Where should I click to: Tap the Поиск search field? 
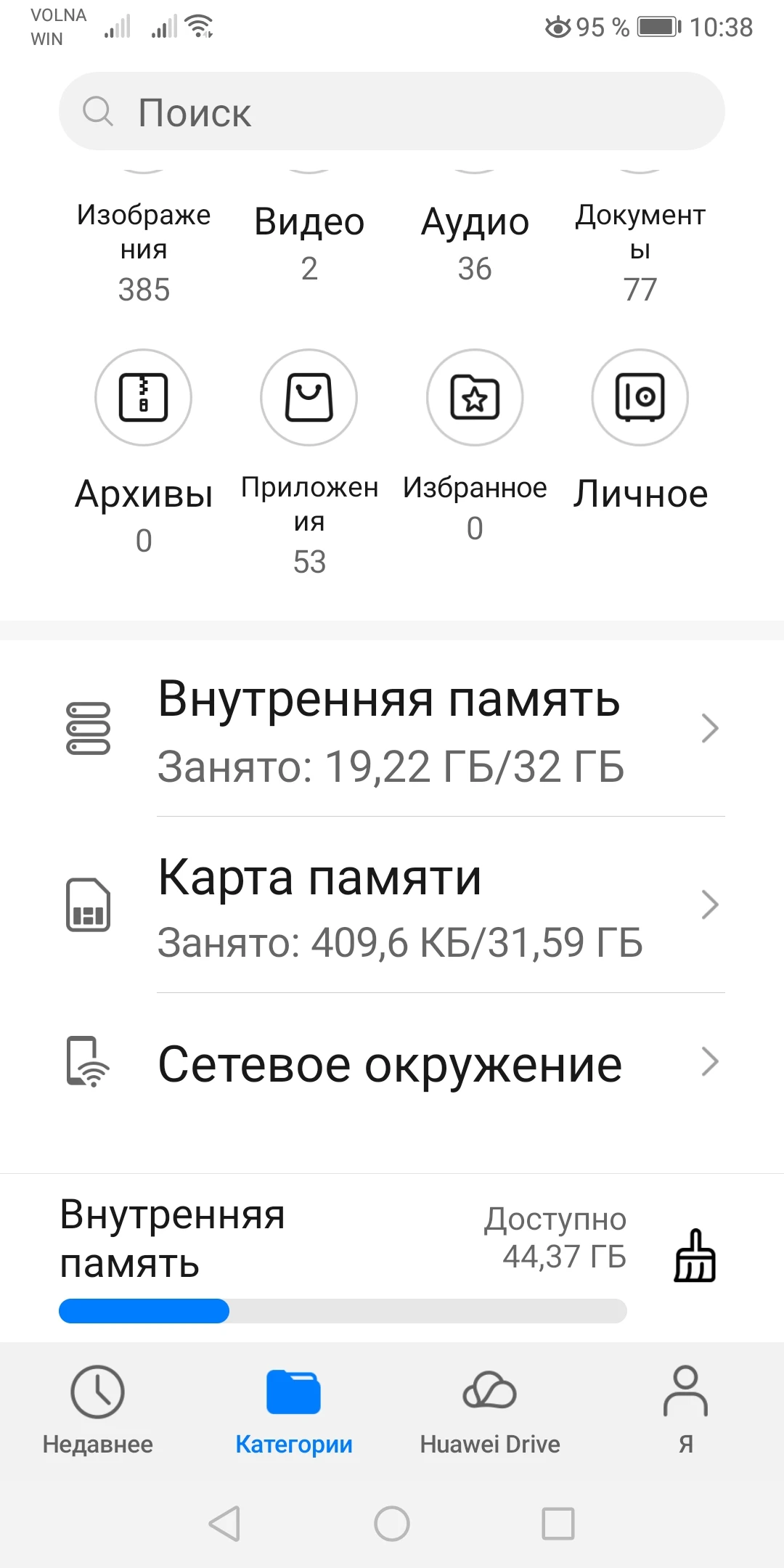click(x=392, y=112)
